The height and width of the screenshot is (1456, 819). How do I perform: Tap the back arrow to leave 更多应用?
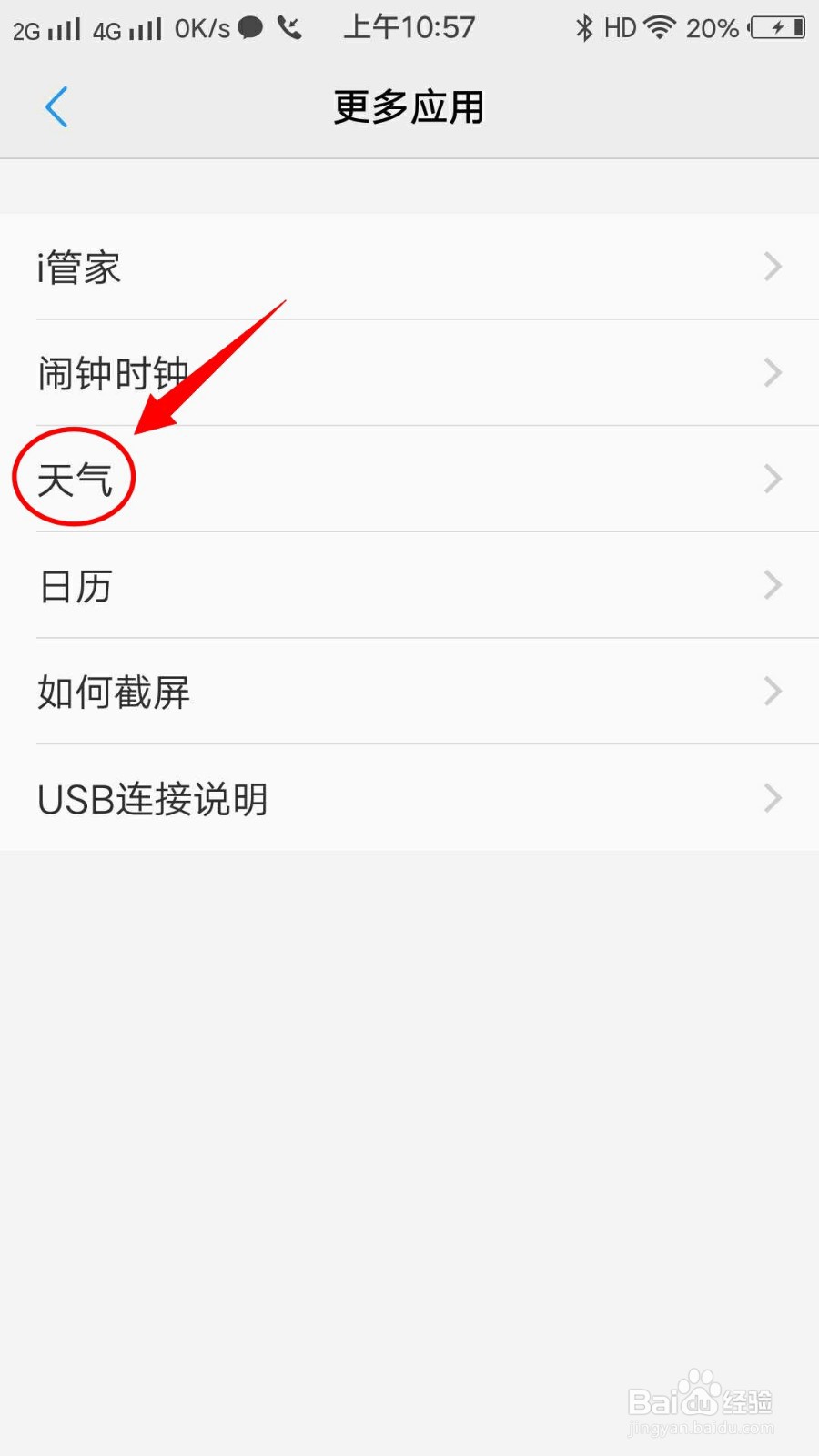tap(56, 106)
